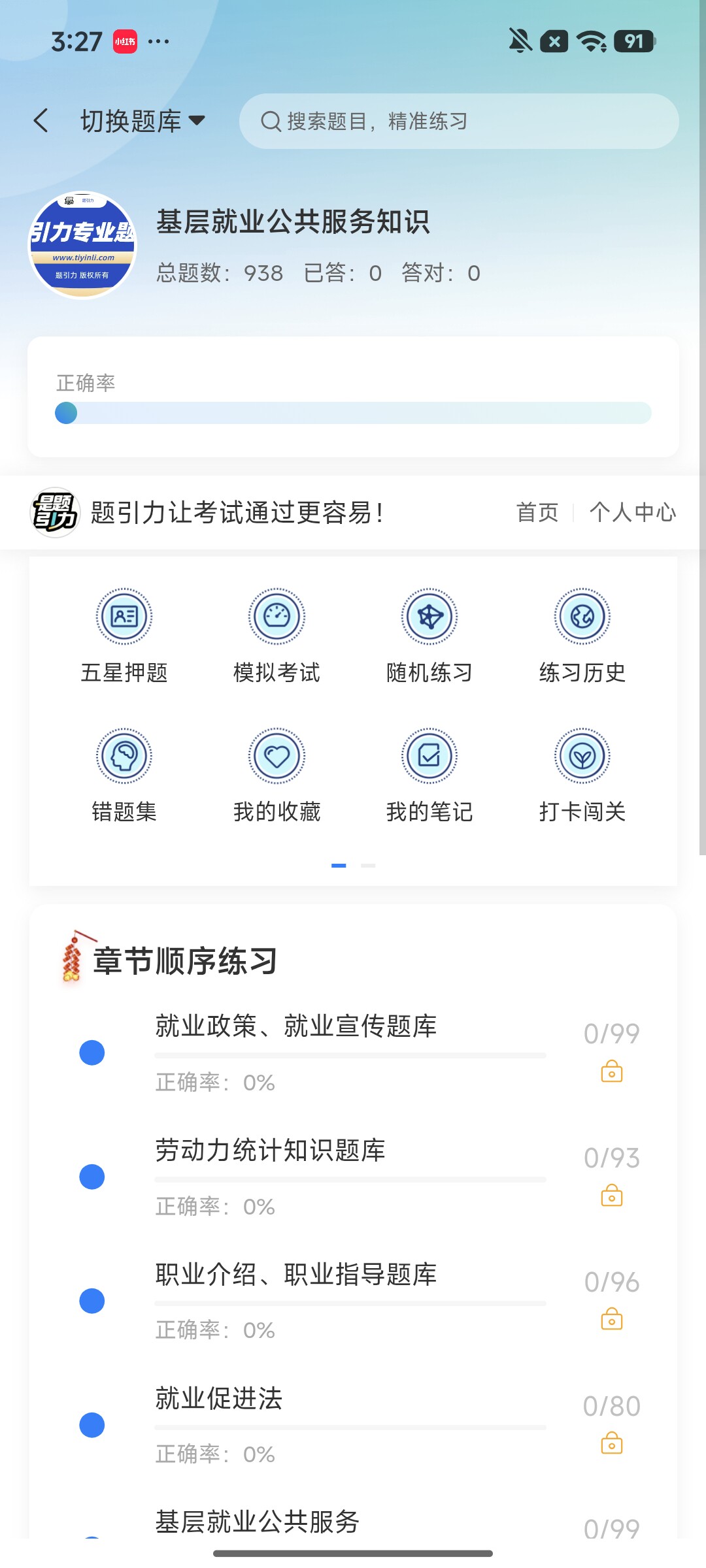Image resolution: width=706 pixels, height=1568 pixels.
Task: Open chapter 就业促进法
Action: (353, 1424)
